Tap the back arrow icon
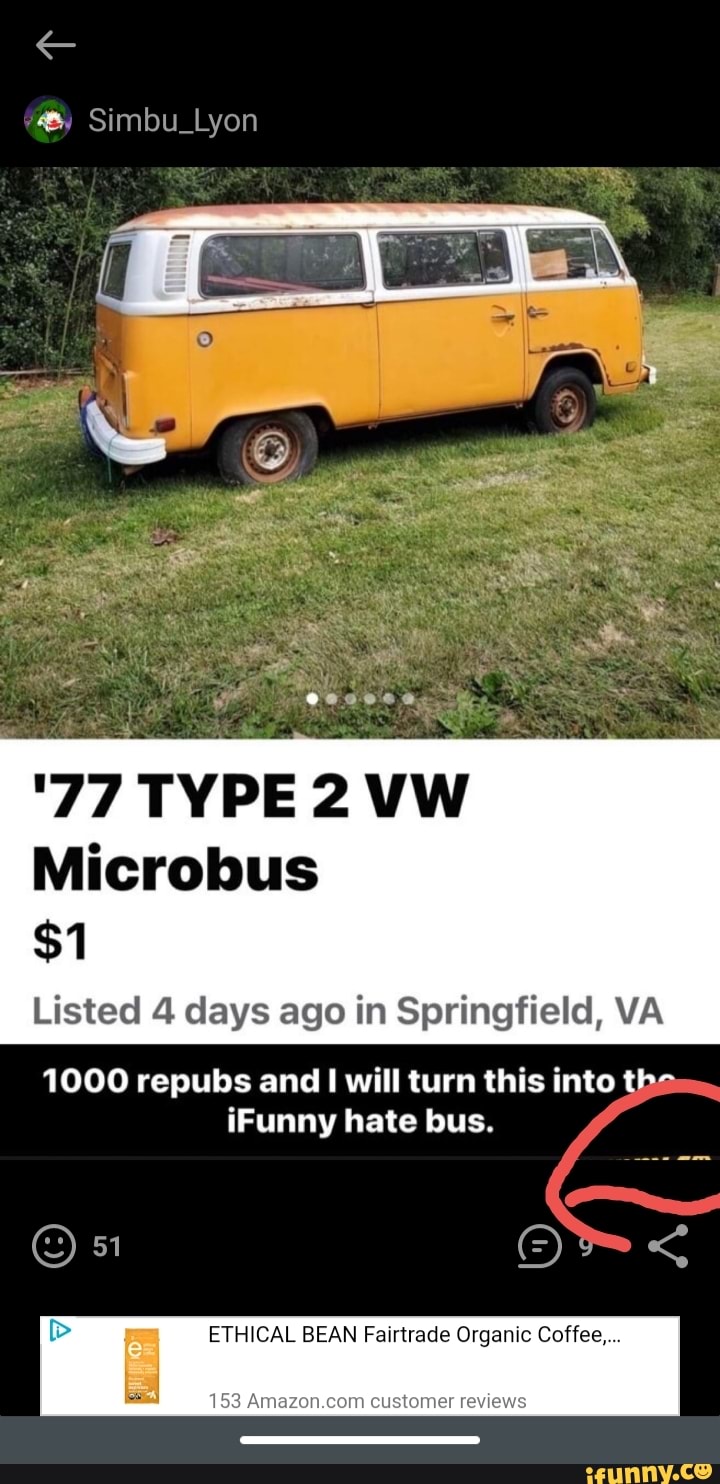The width and height of the screenshot is (720, 1484). [55, 44]
